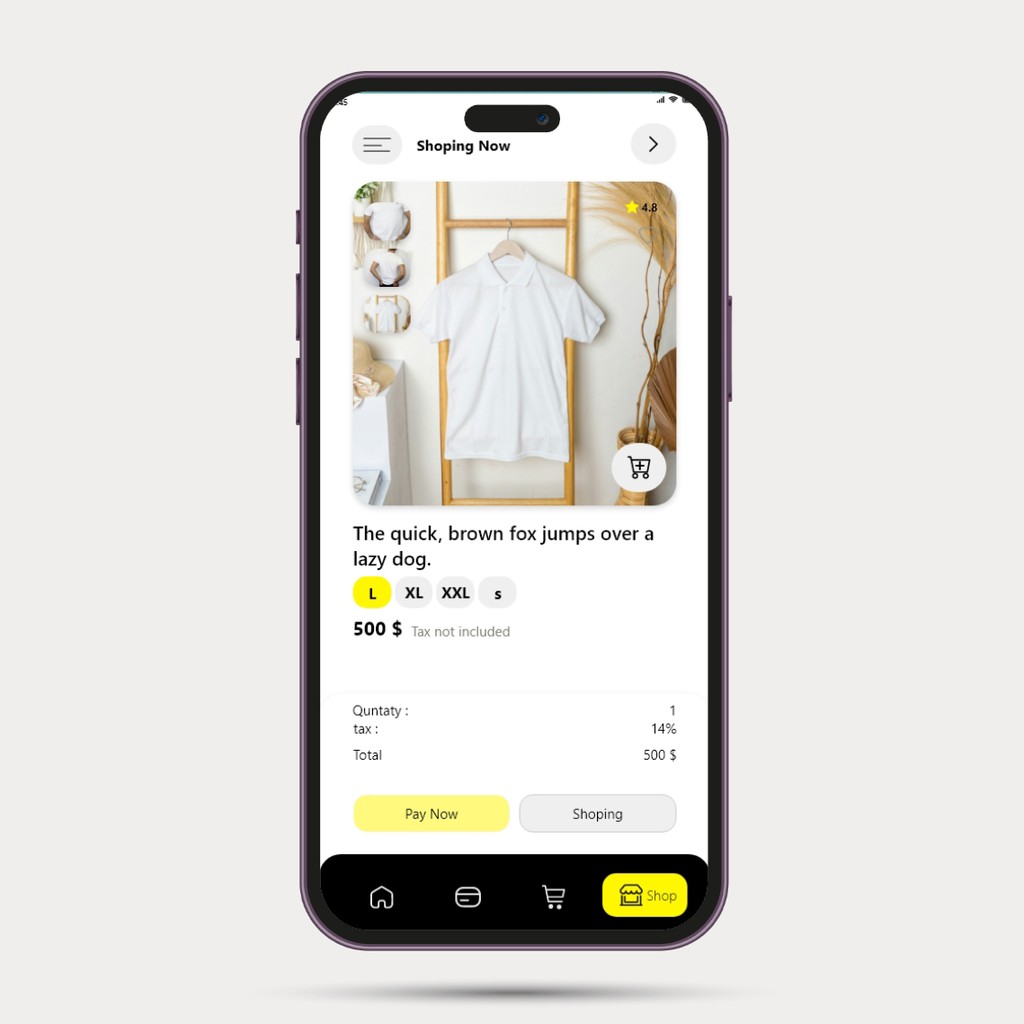Tap the forward arrow button
Screen dimensions: 1024x1024
pyautogui.click(x=653, y=145)
